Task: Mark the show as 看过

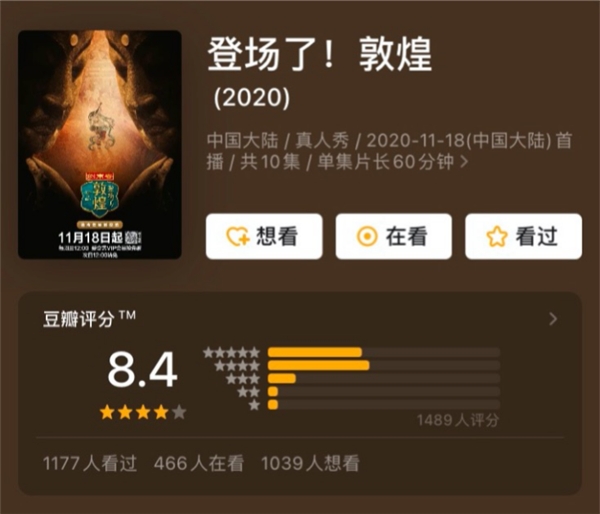Action: pyautogui.click(x=523, y=237)
